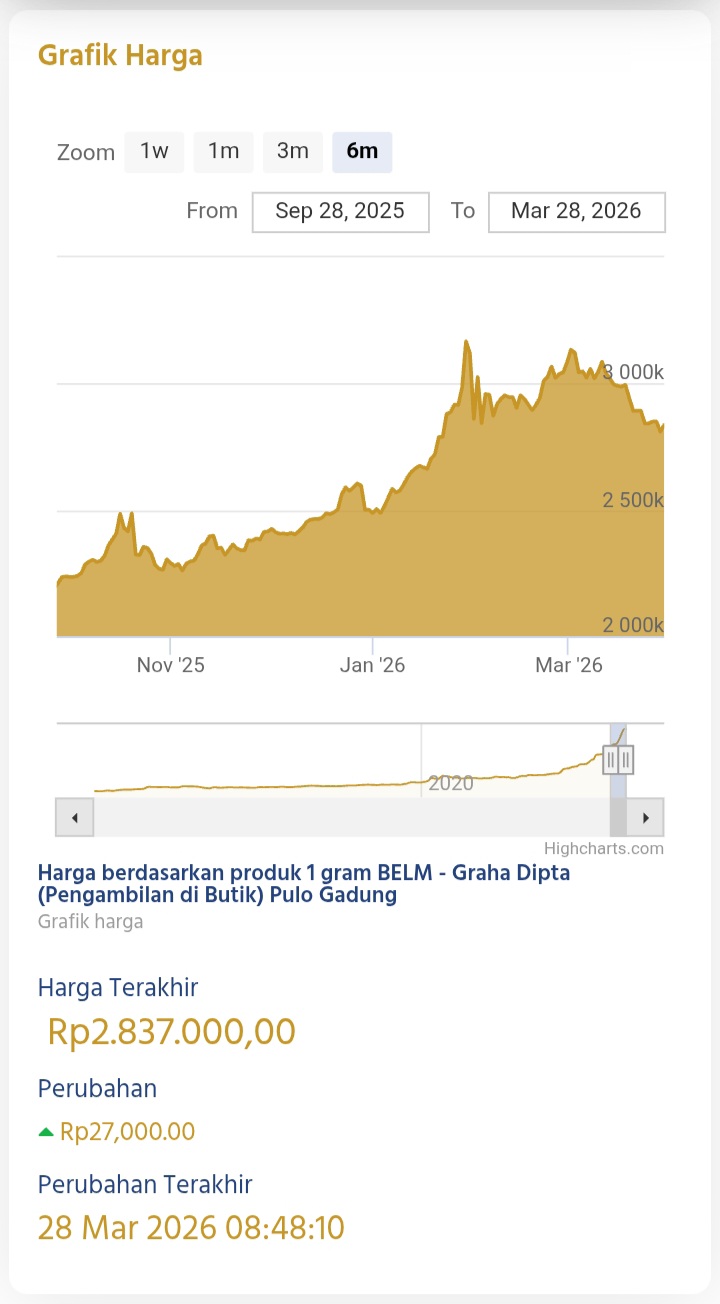
Task: Choose the 6m zoom option
Action: pyautogui.click(x=362, y=152)
